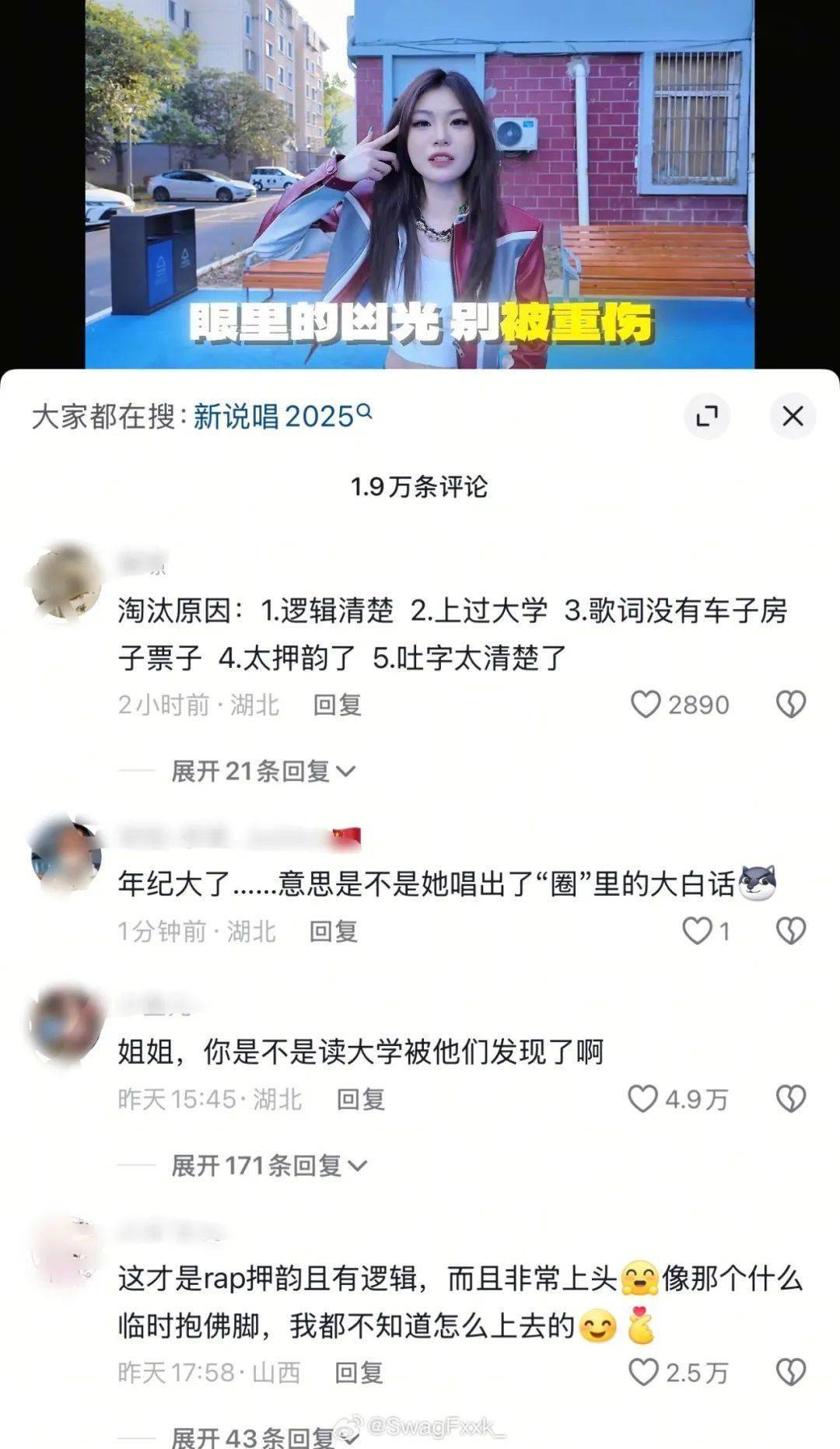The image size is (840, 1449).
Task: Expand 171 replies under 姐姐 comment
Action: pos(268,1165)
